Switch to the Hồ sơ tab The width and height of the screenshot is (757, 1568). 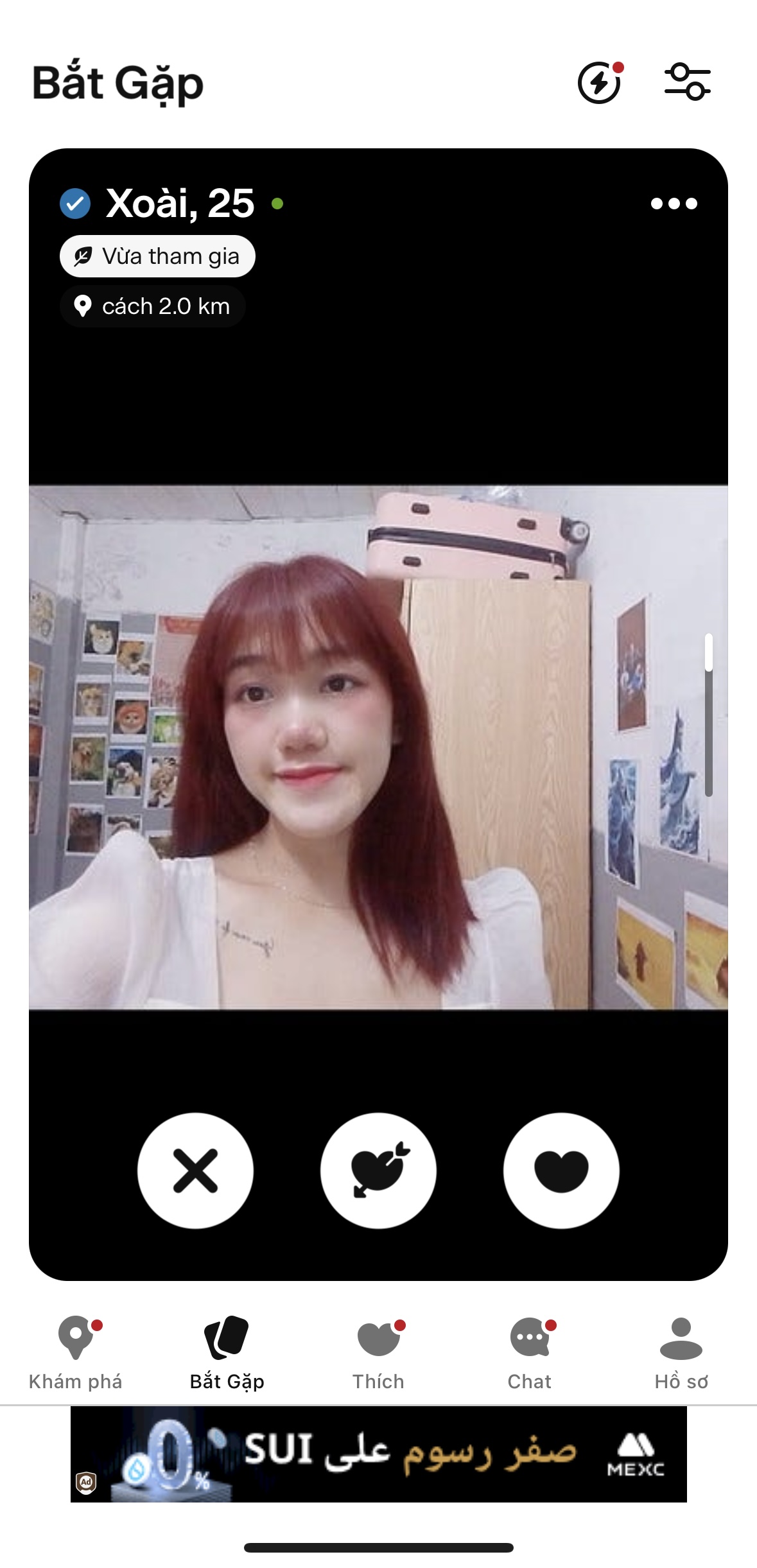point(681,1352)
